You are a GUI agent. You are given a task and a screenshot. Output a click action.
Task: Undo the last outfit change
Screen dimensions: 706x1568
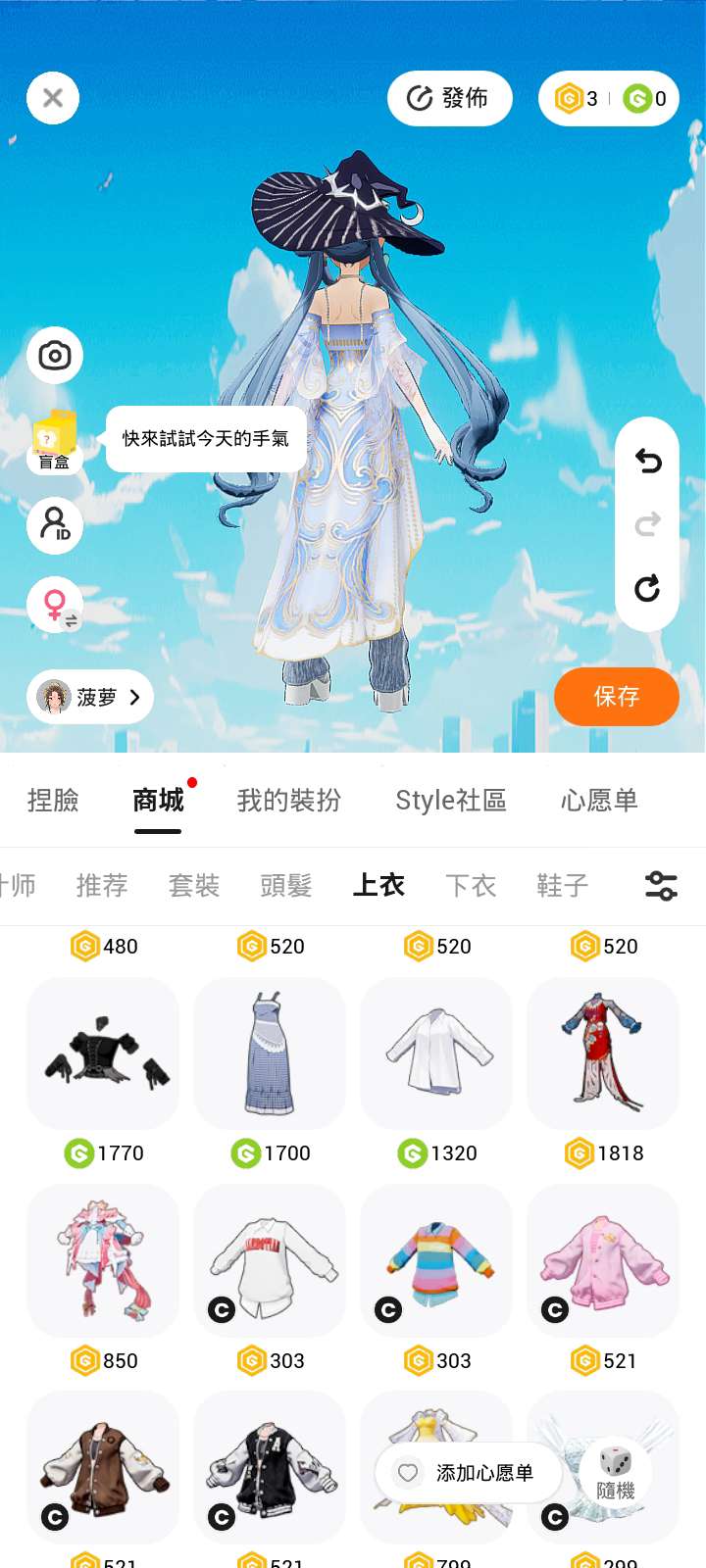click(x=647, y=461)
